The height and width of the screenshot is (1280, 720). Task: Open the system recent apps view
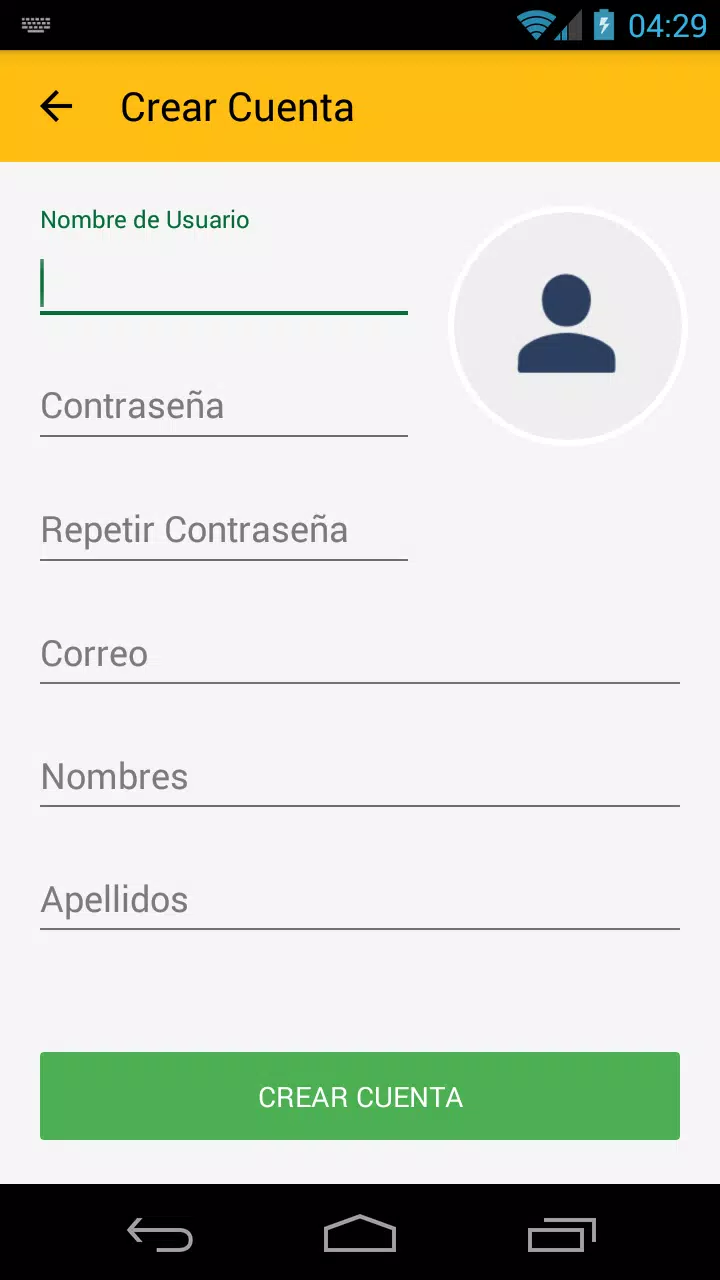coord(561,1233)
